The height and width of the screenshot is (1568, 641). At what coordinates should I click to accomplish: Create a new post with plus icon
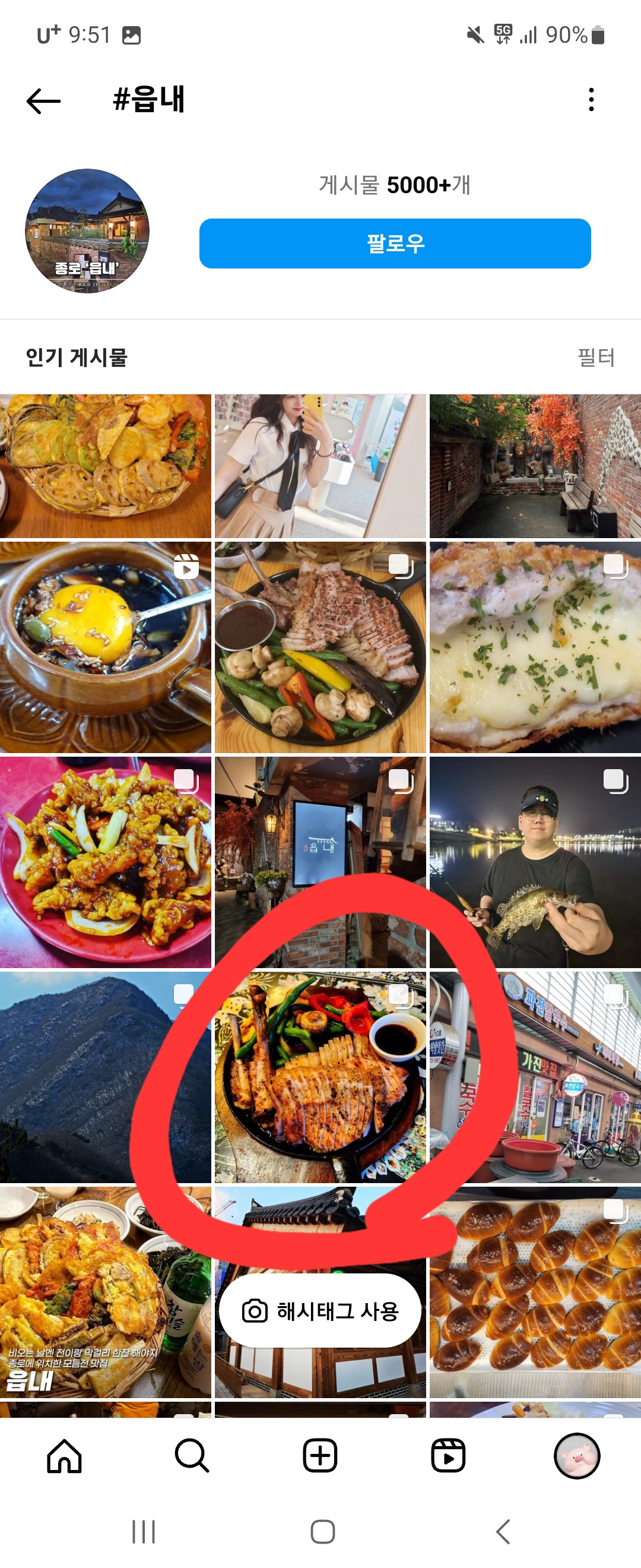(320, 1456)
